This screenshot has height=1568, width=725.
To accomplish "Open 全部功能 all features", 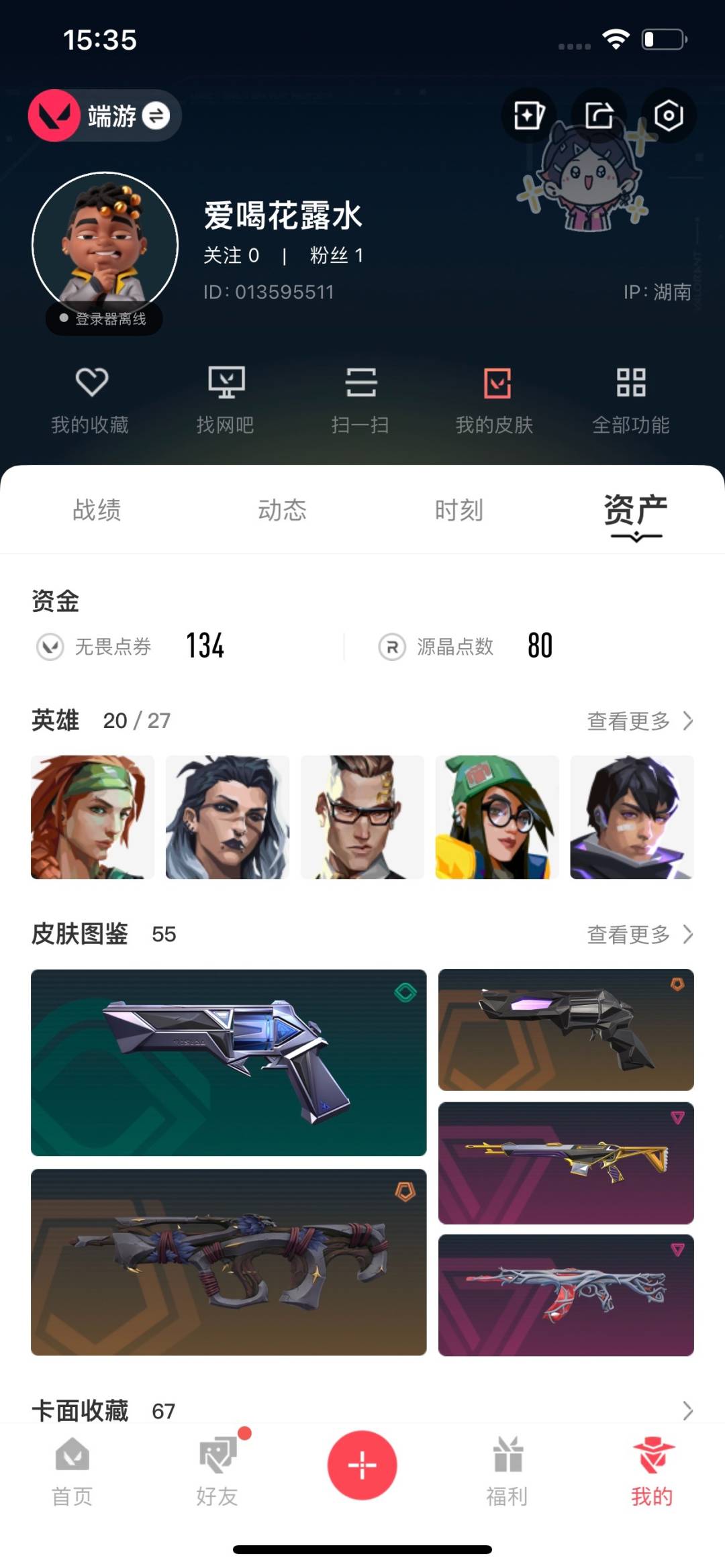I will pos(631,401).
